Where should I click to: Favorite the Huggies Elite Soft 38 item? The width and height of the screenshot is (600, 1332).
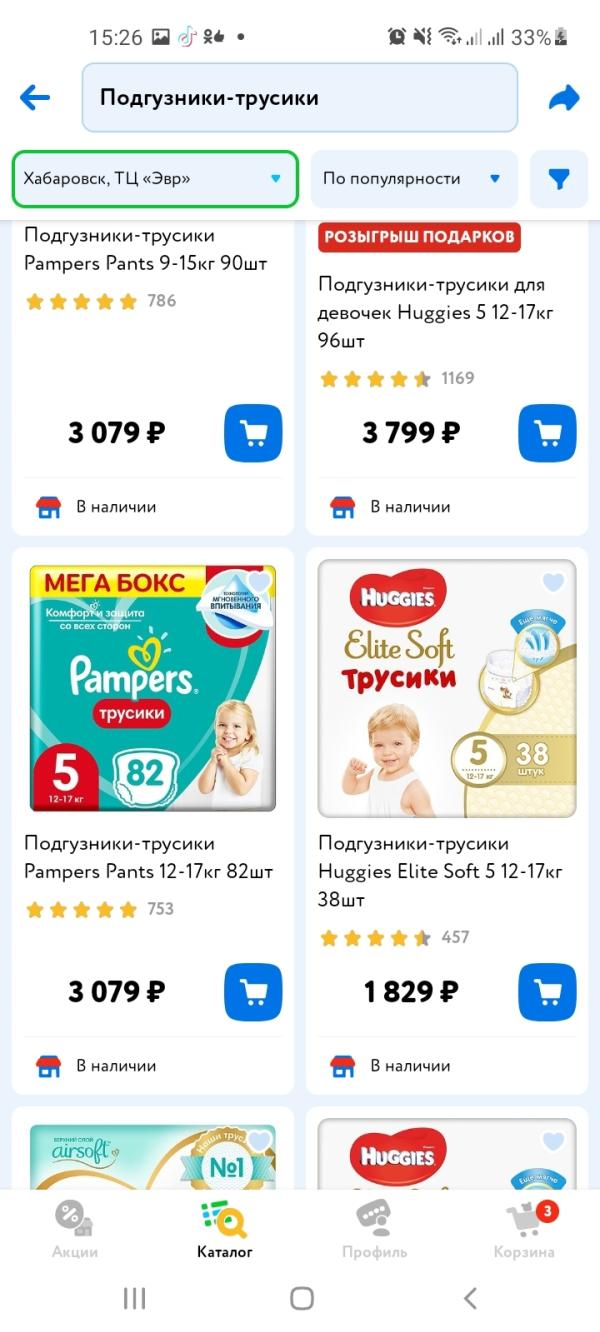tap(553, 582)
